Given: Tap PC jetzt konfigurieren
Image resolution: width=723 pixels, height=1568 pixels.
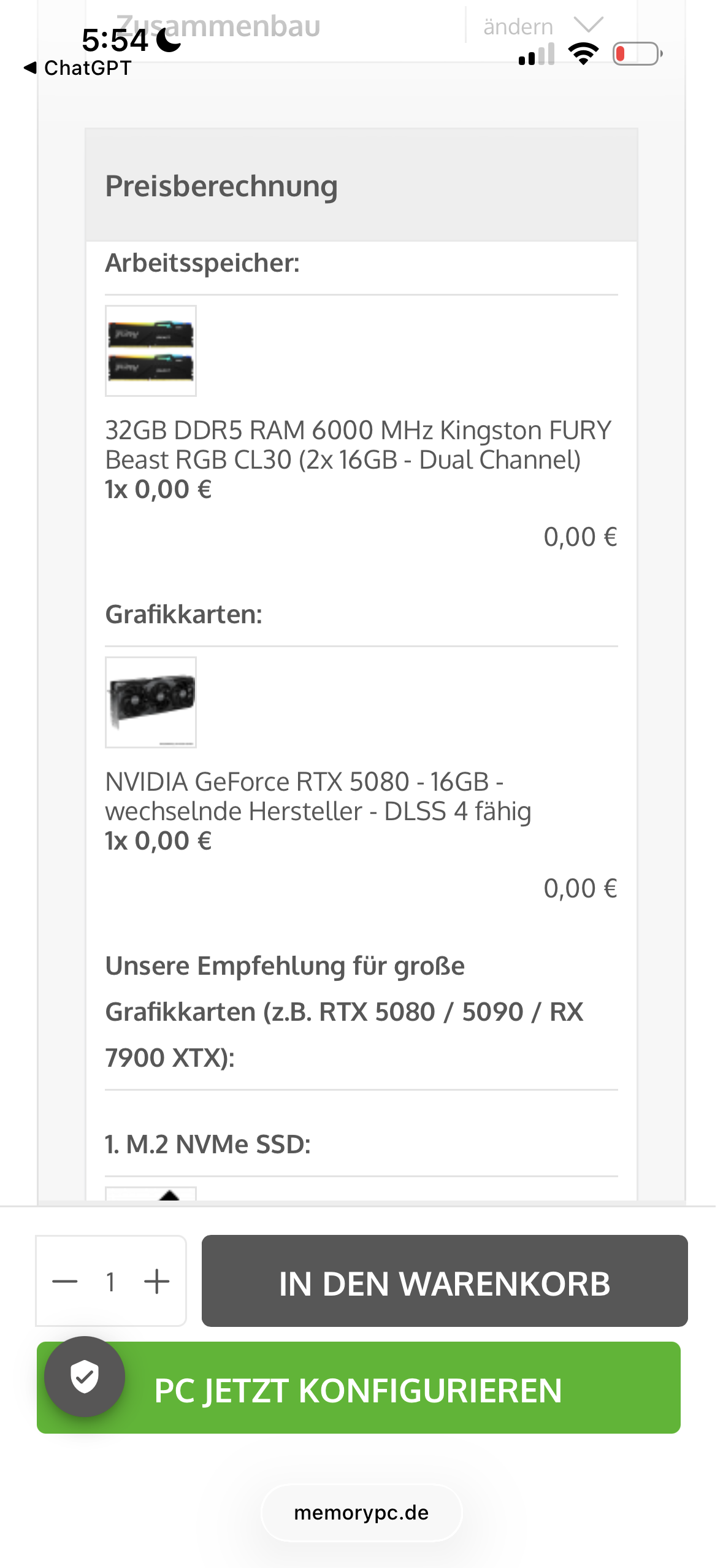Looking at the screenshot, I should point(392,1389).
